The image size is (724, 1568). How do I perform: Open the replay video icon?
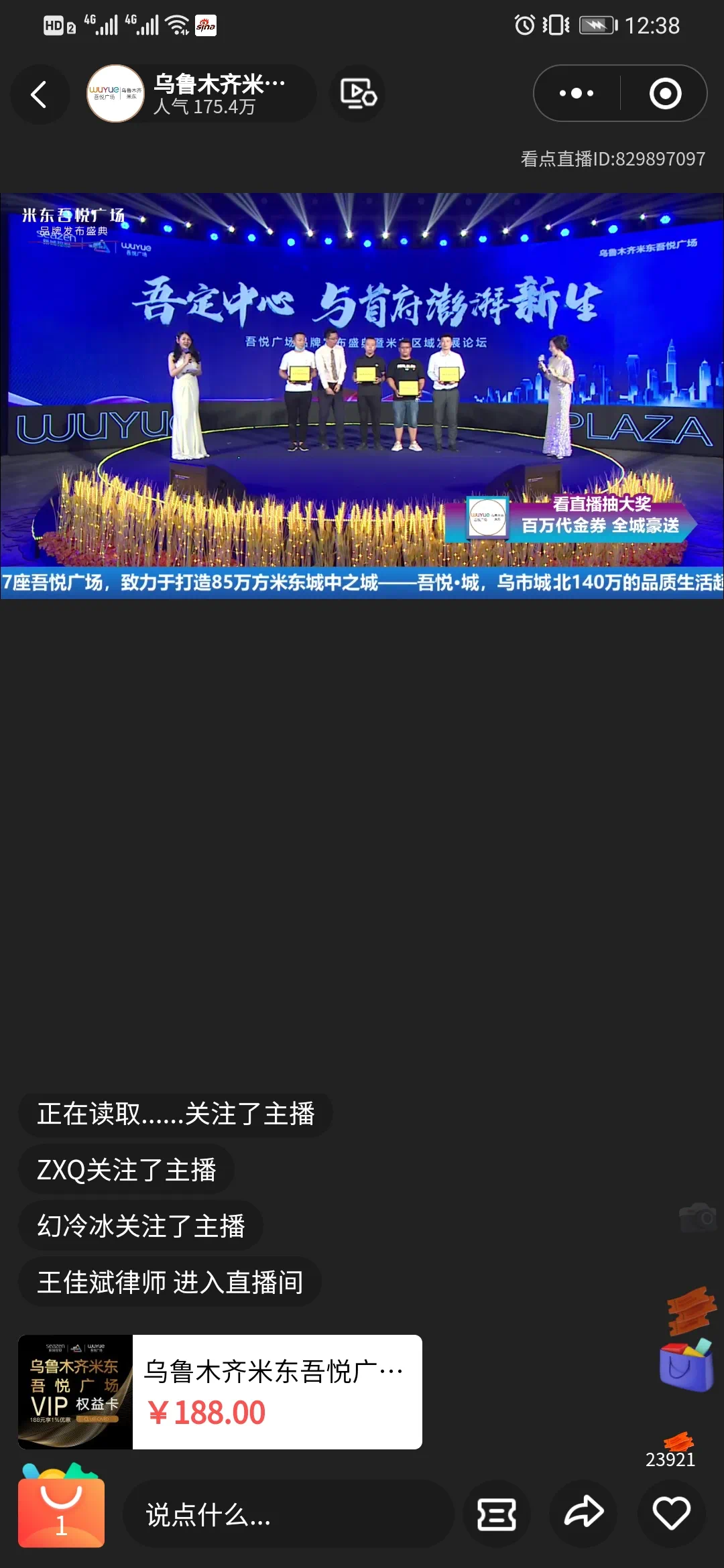[x=357, y=94]
